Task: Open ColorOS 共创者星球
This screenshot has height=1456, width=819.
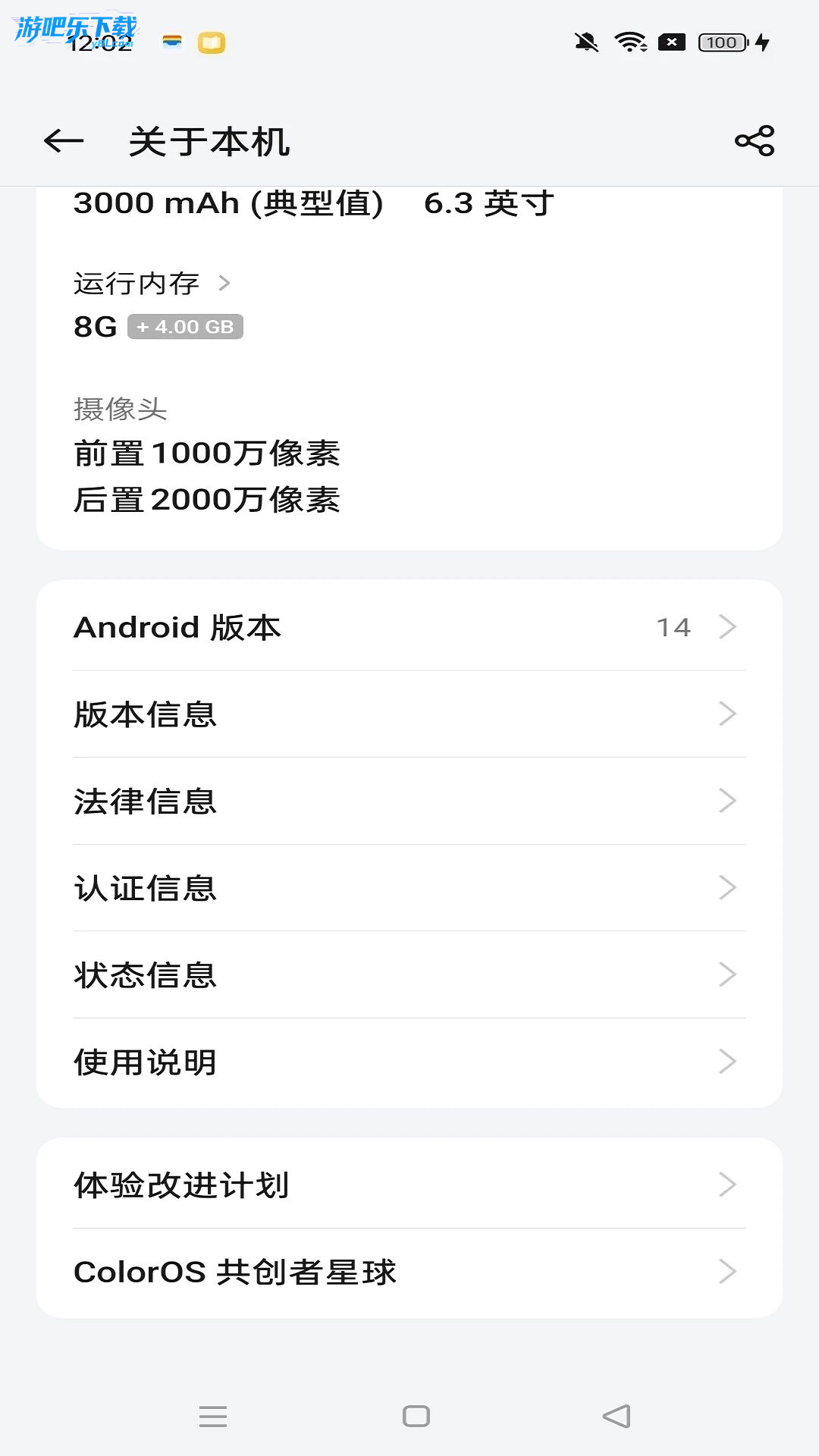Action: 409,1272
